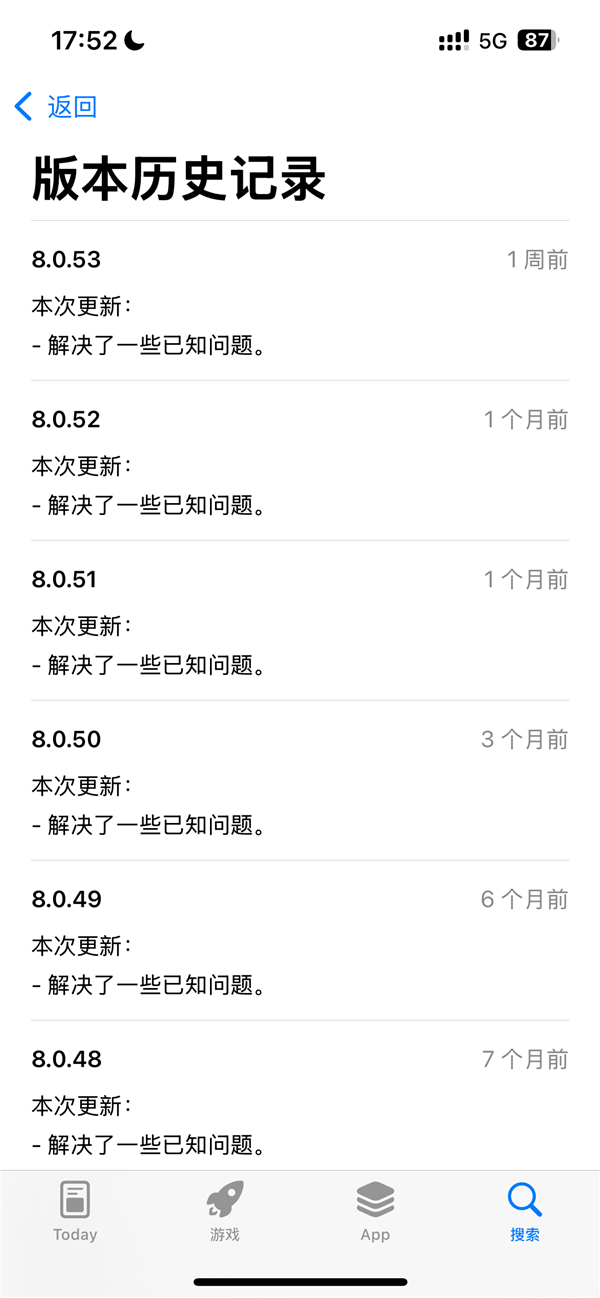Image resolution: width=600 pixels, height=1298 pixels.
Task: Go back using the 返回 button
Action: (x=56, y=107)
